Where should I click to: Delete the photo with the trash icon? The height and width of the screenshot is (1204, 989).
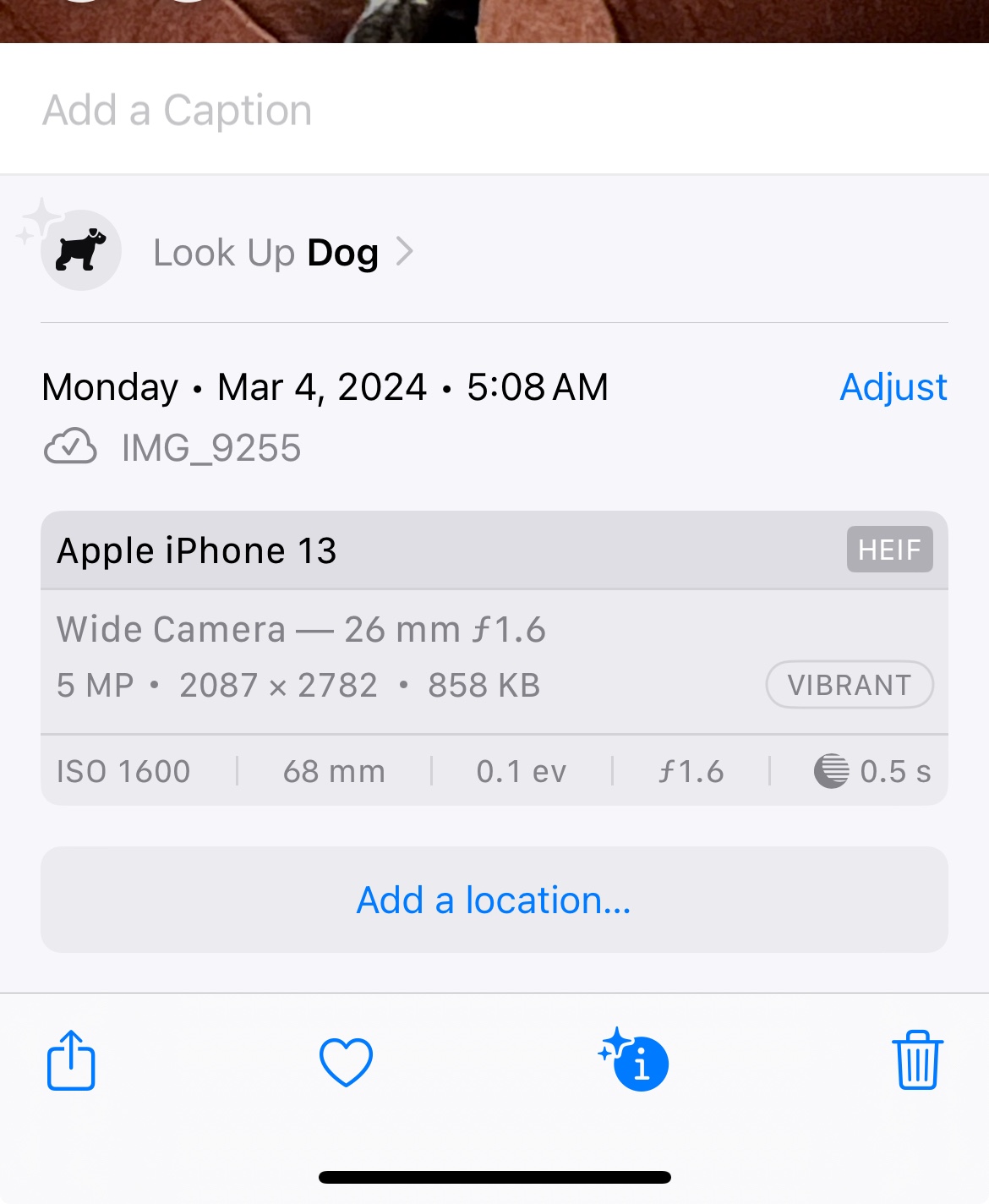pos(917,1060)
